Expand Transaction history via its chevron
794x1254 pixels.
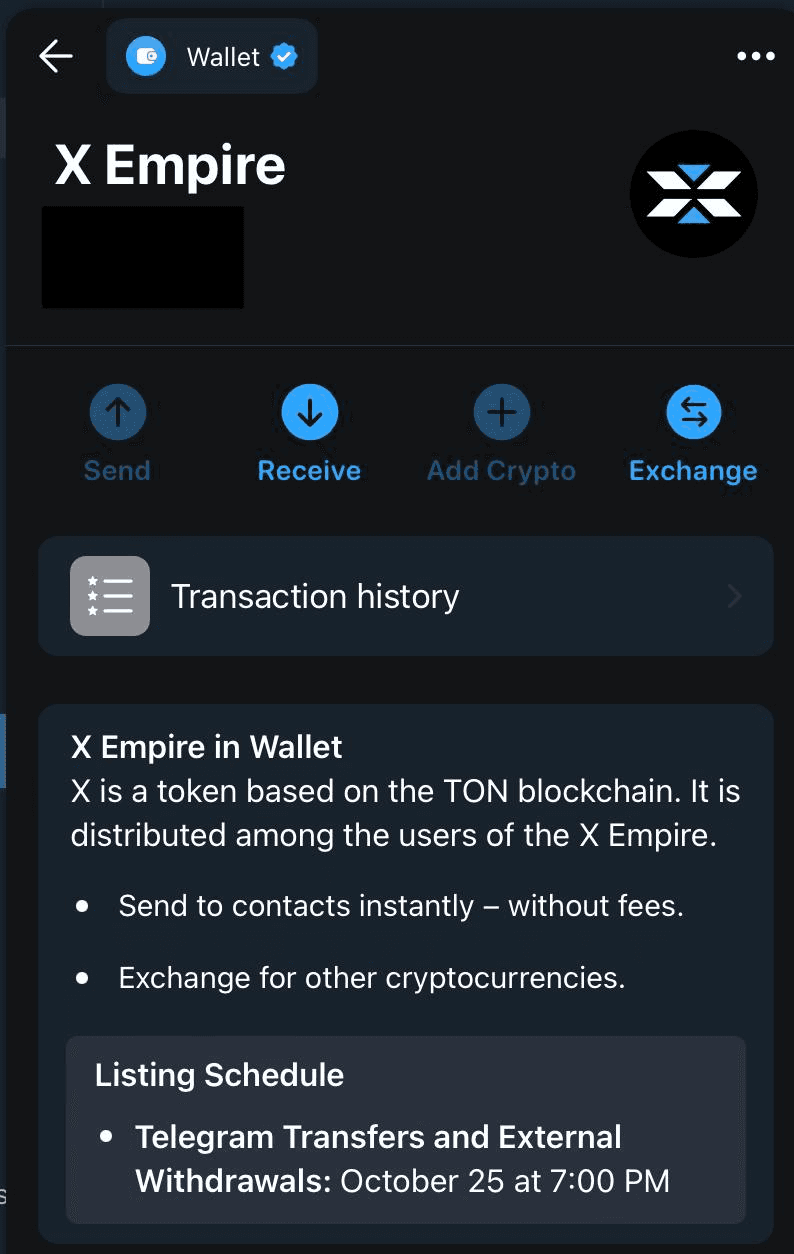pos(734,596)
